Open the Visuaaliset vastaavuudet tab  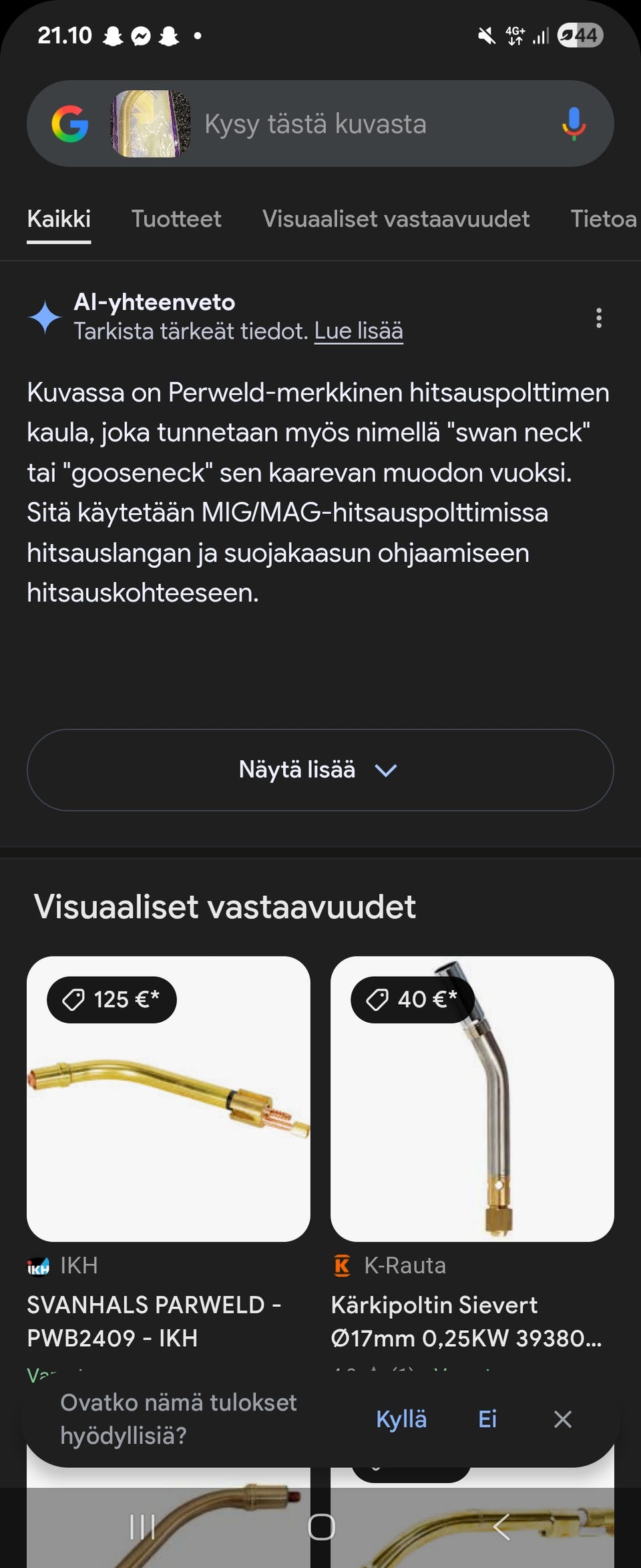click(x=396, y=219)
